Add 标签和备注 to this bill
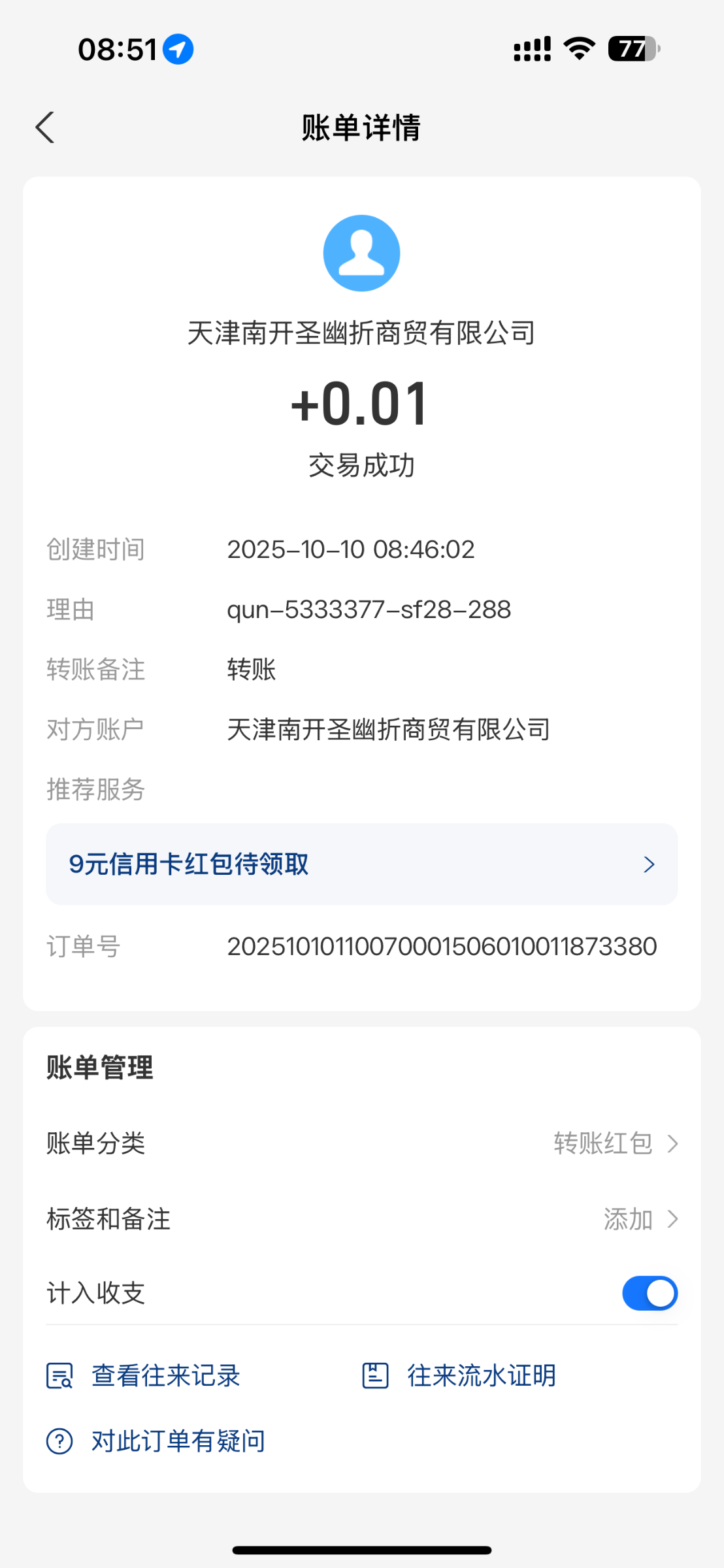 click(x=639, y=1219)
